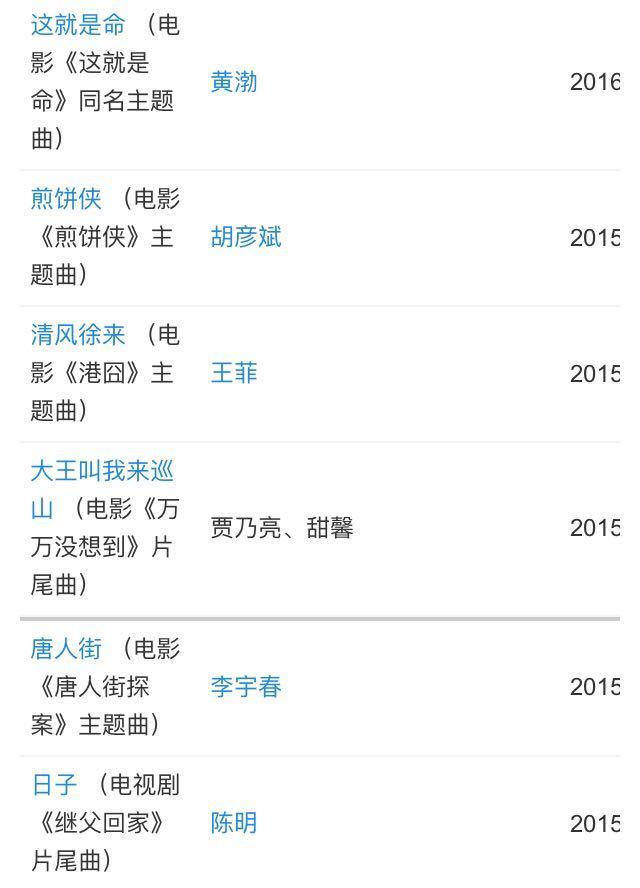Open the 煎饼侠 song link

click(x=66, y=199)
